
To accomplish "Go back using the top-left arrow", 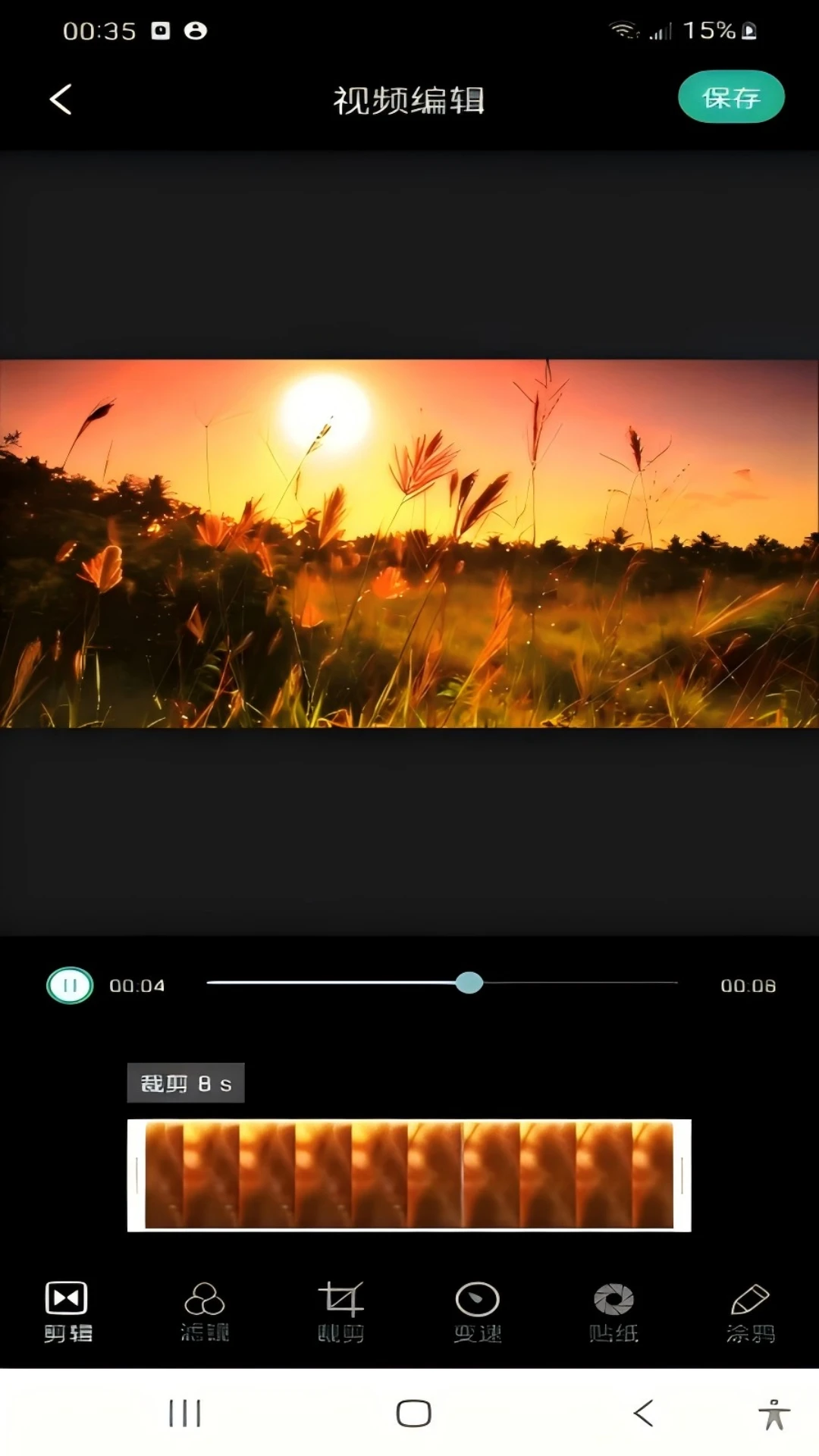I will click(61, 99).
